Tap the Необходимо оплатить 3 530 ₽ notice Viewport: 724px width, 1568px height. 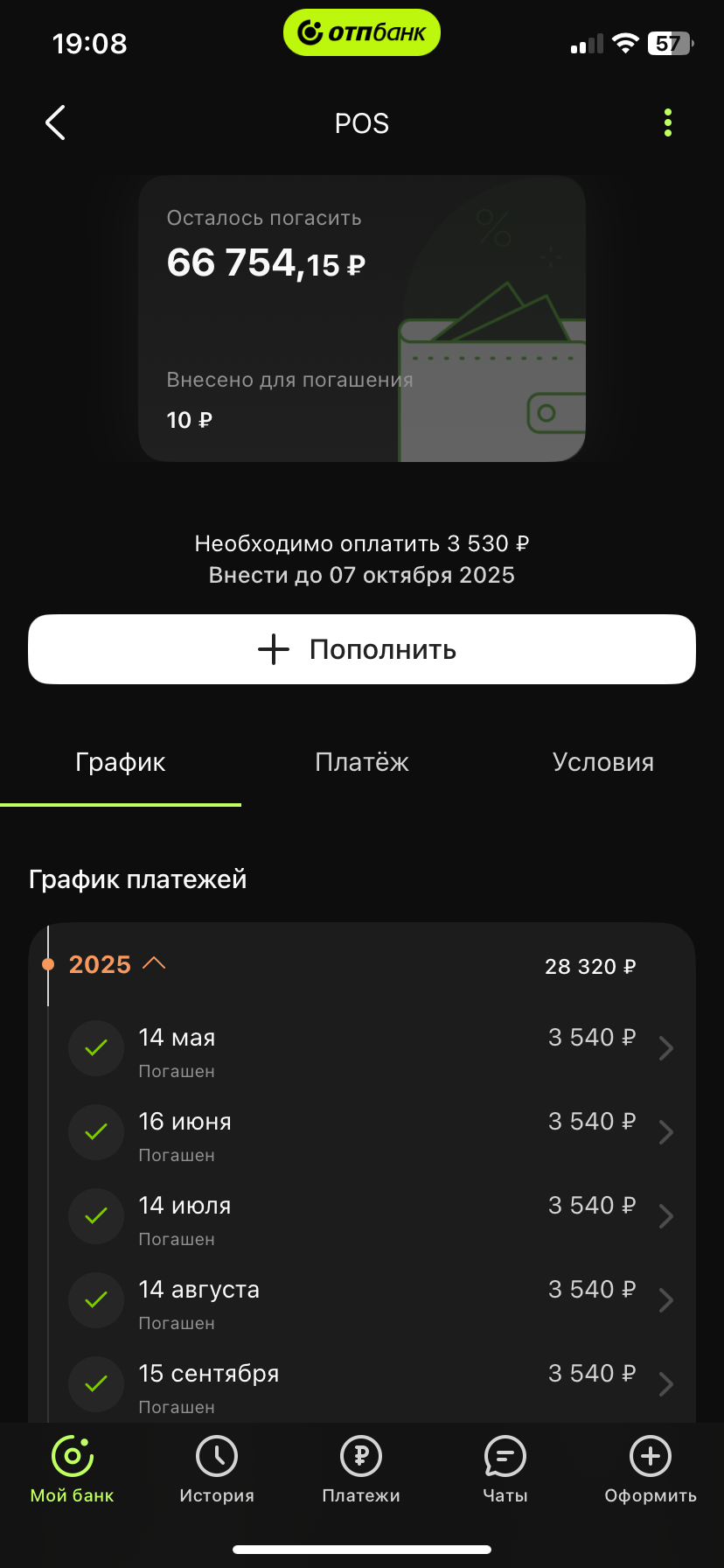pos(361,543)
